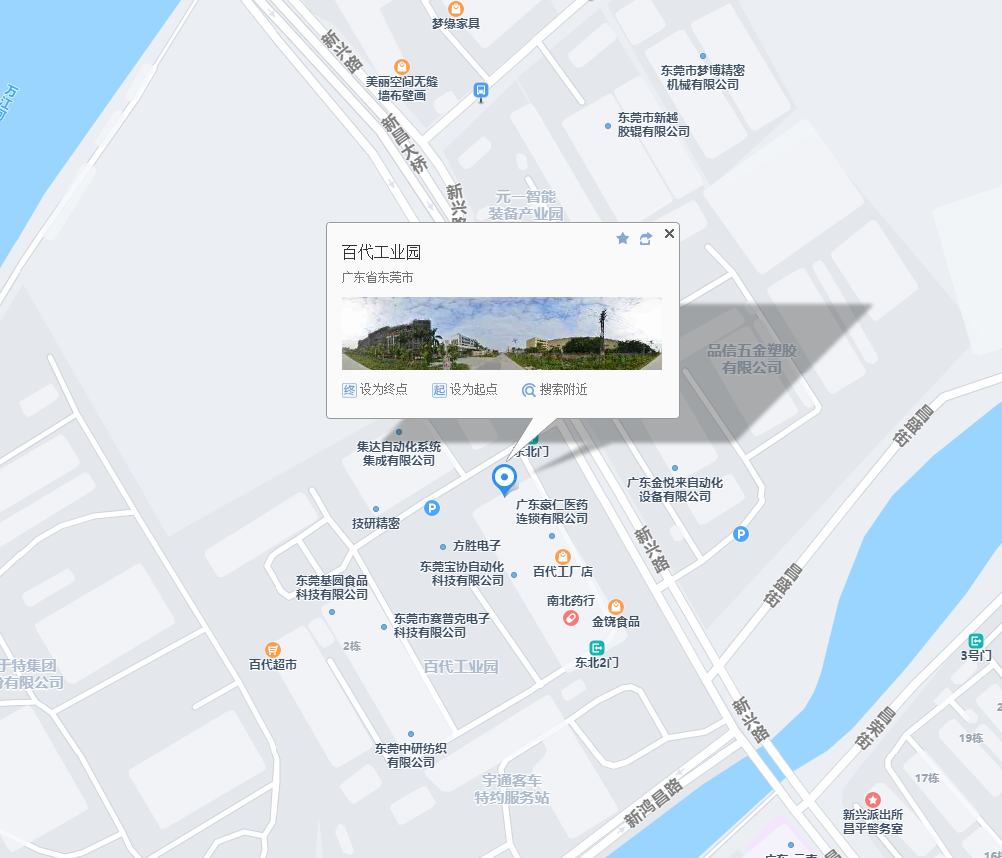Open the 新兴派出所昌平警务室 police marker
The image size is (1002, 858).
coord(873,800)
